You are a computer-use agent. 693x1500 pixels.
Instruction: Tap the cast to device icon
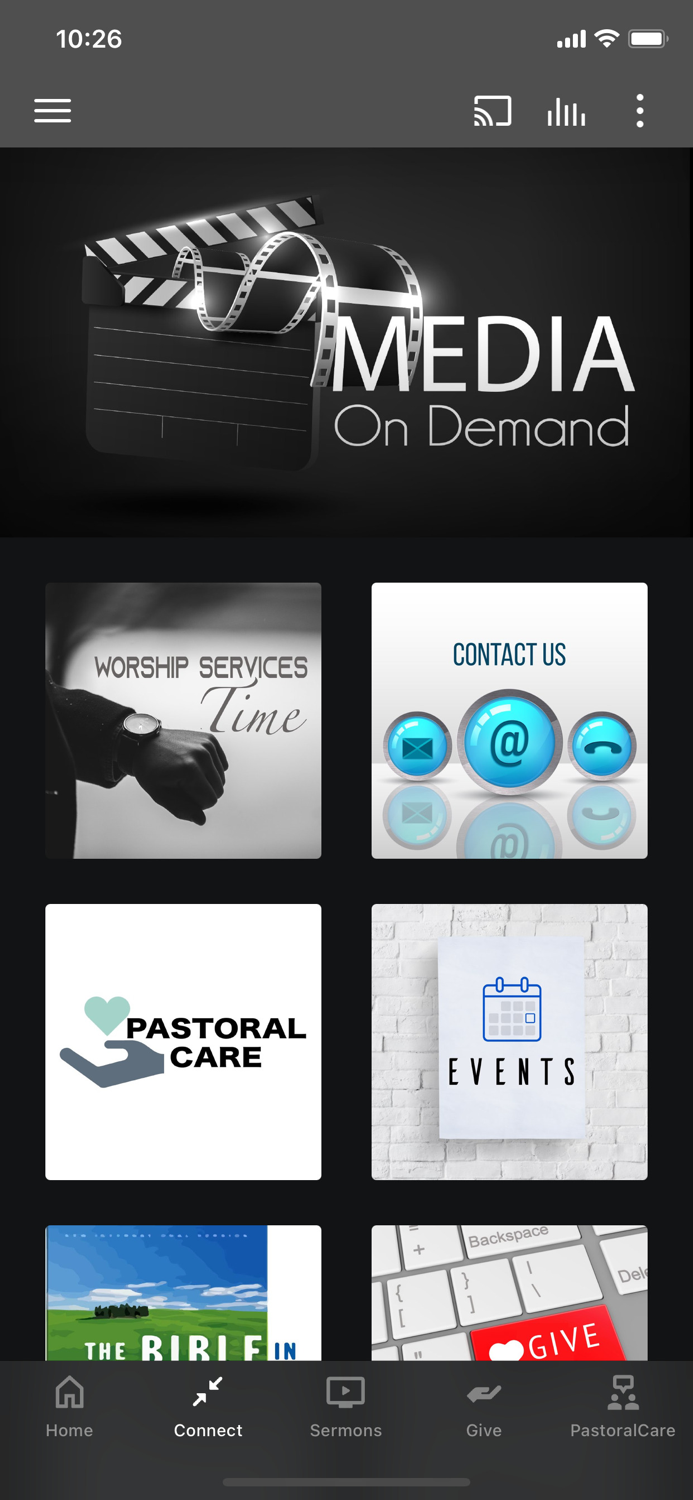tap(492, 111)
